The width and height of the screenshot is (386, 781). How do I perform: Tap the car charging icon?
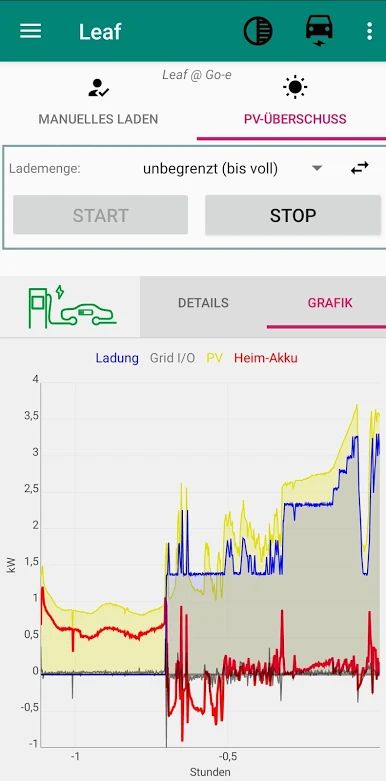[319, 30]
